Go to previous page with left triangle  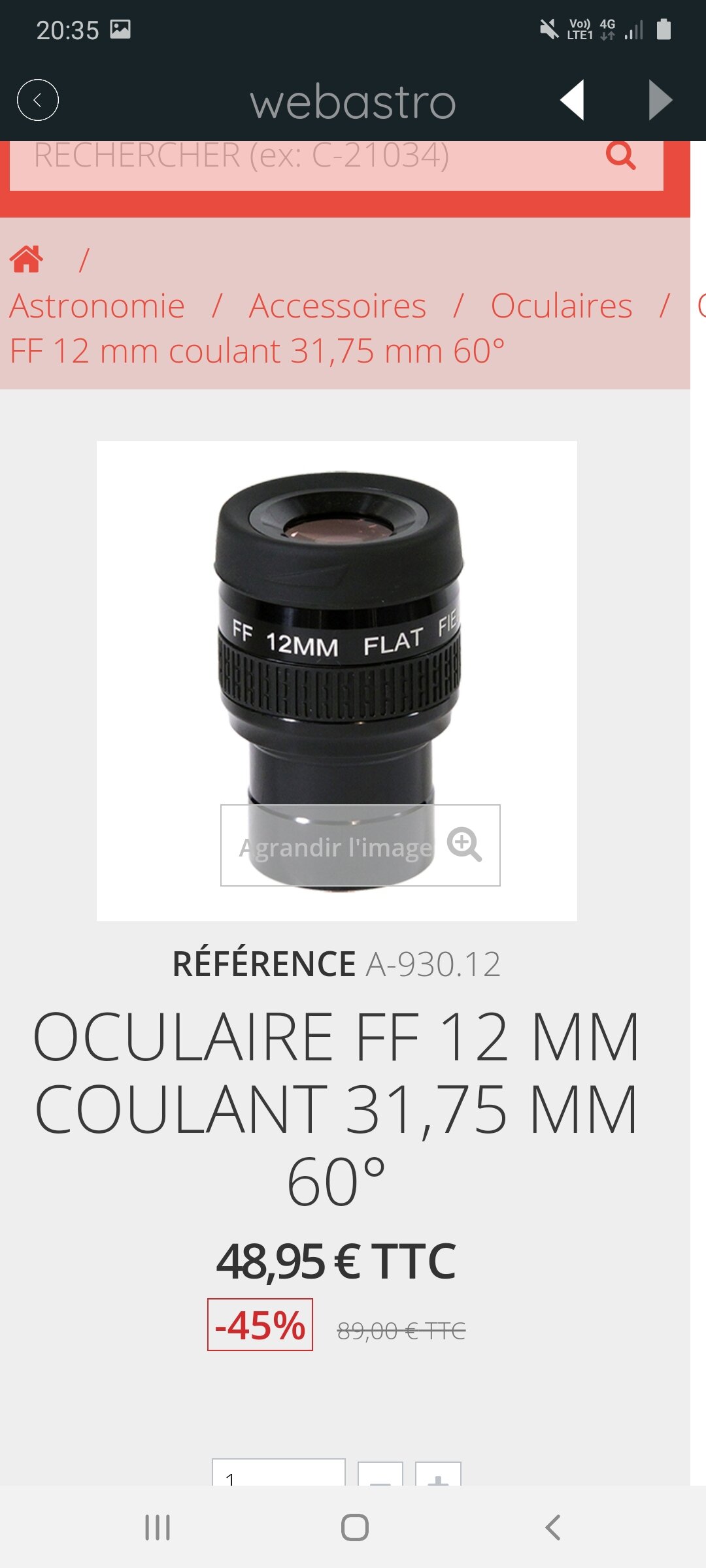[573, 100]
